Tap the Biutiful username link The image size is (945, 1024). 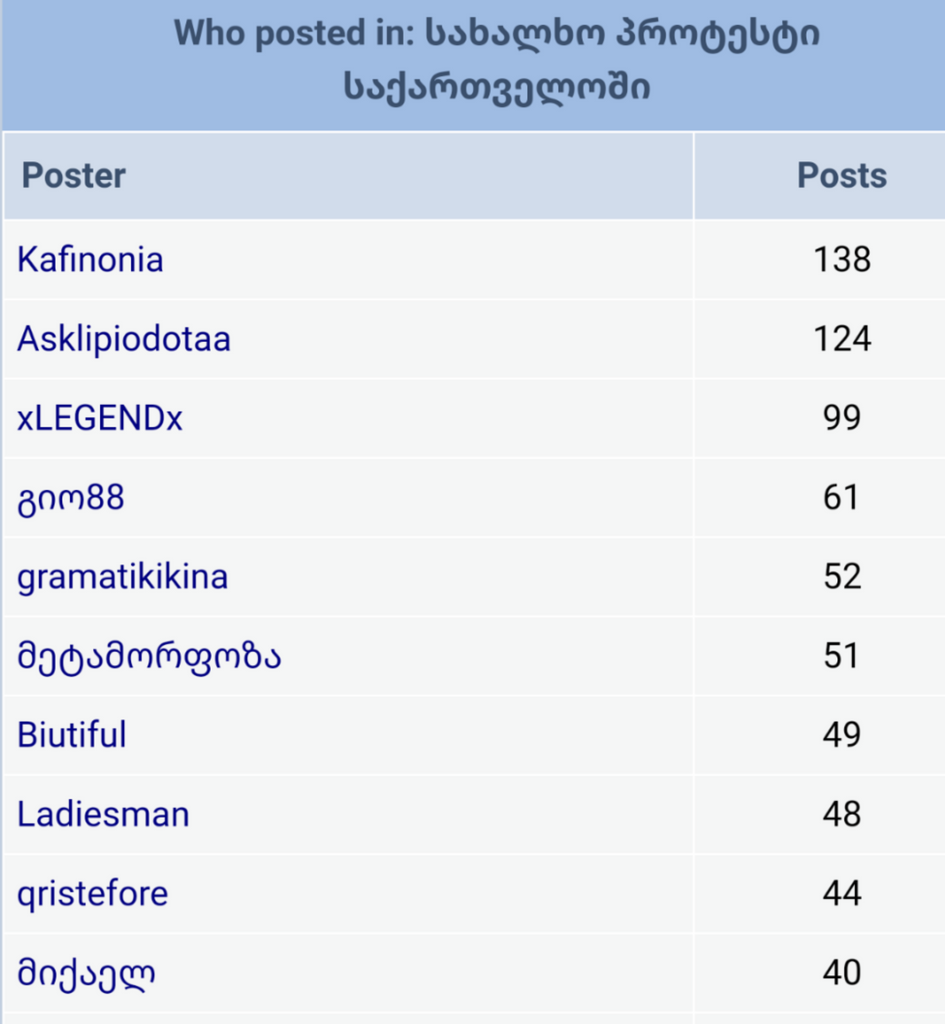[72, 735]
